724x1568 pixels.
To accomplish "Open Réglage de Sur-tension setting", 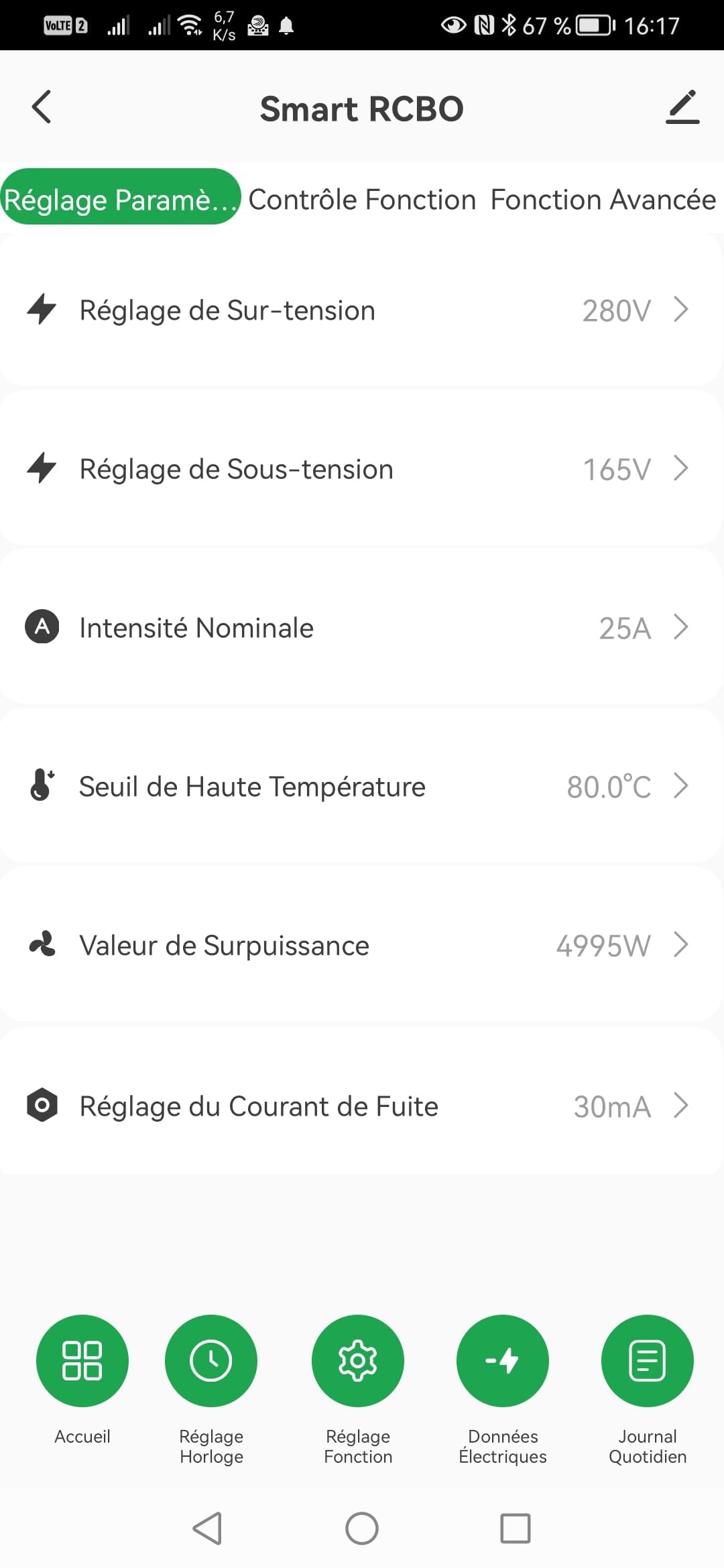I will [361, 310].
